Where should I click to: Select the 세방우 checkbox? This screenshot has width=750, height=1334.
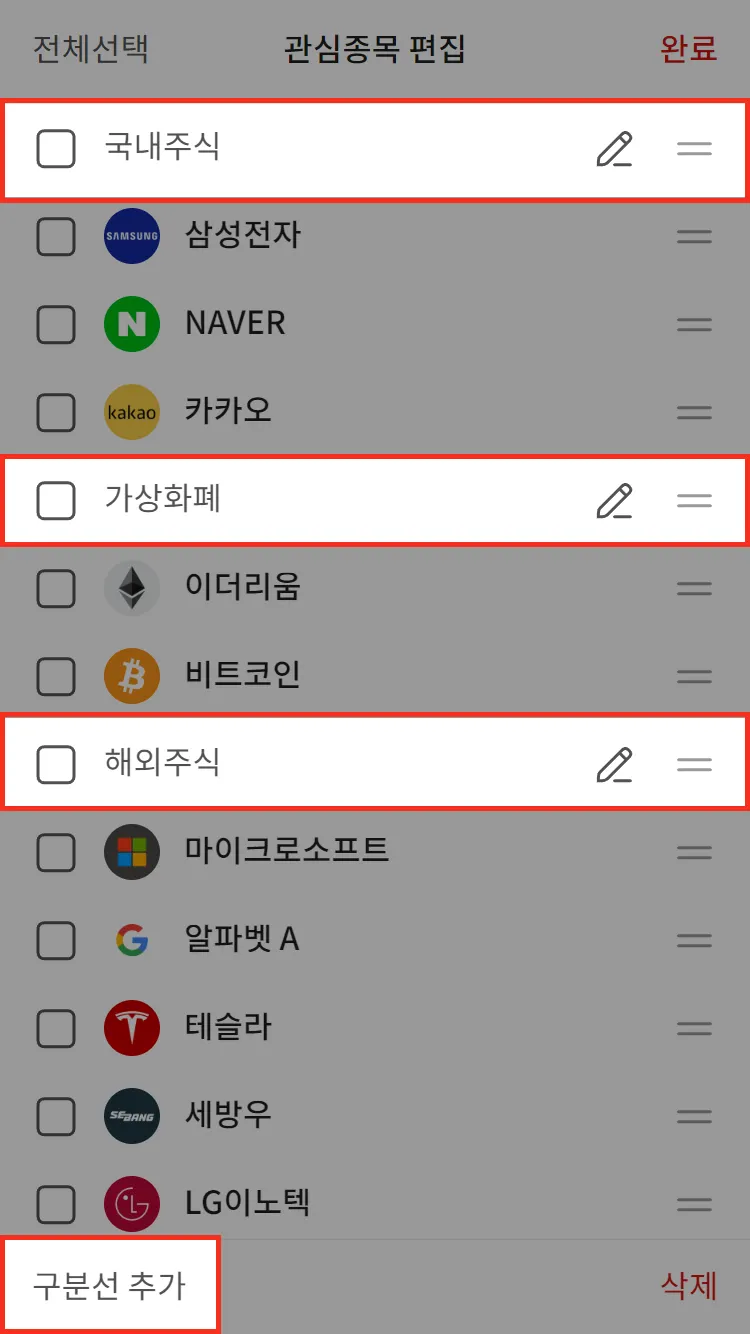[56, 1116]
